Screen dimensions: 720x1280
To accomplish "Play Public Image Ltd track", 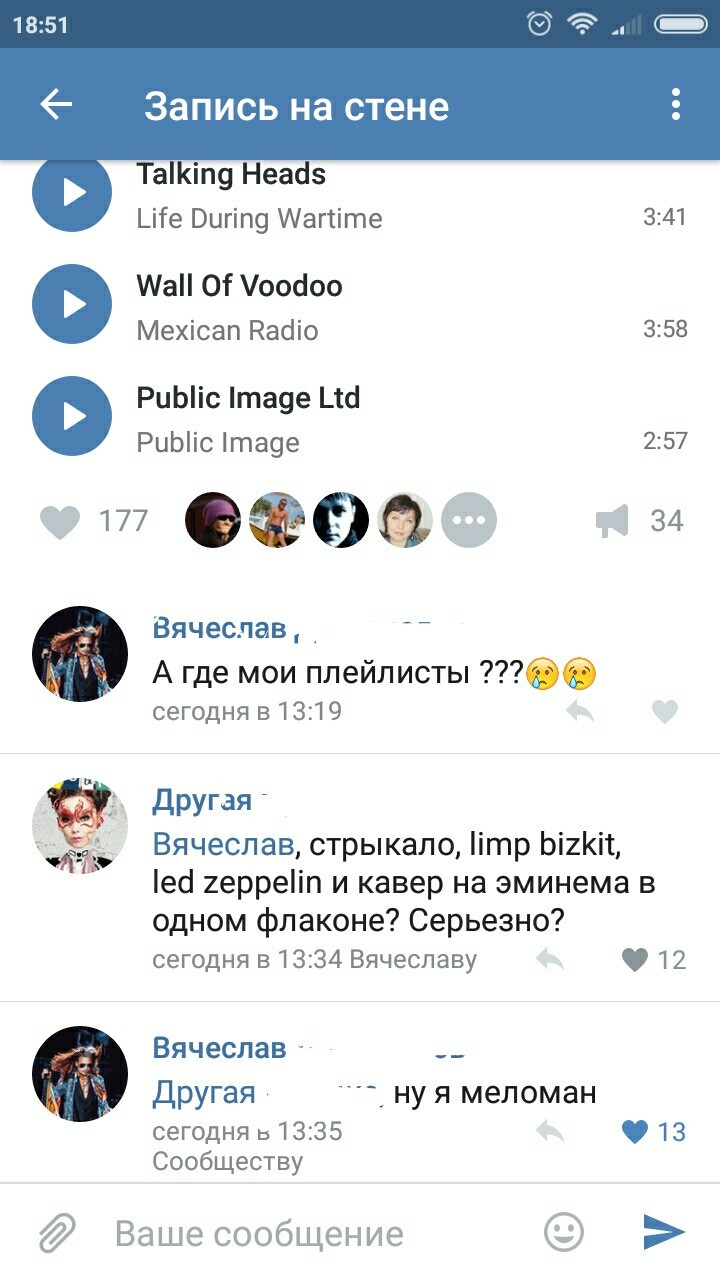I will pyautogui.click(x=71, y=417).
